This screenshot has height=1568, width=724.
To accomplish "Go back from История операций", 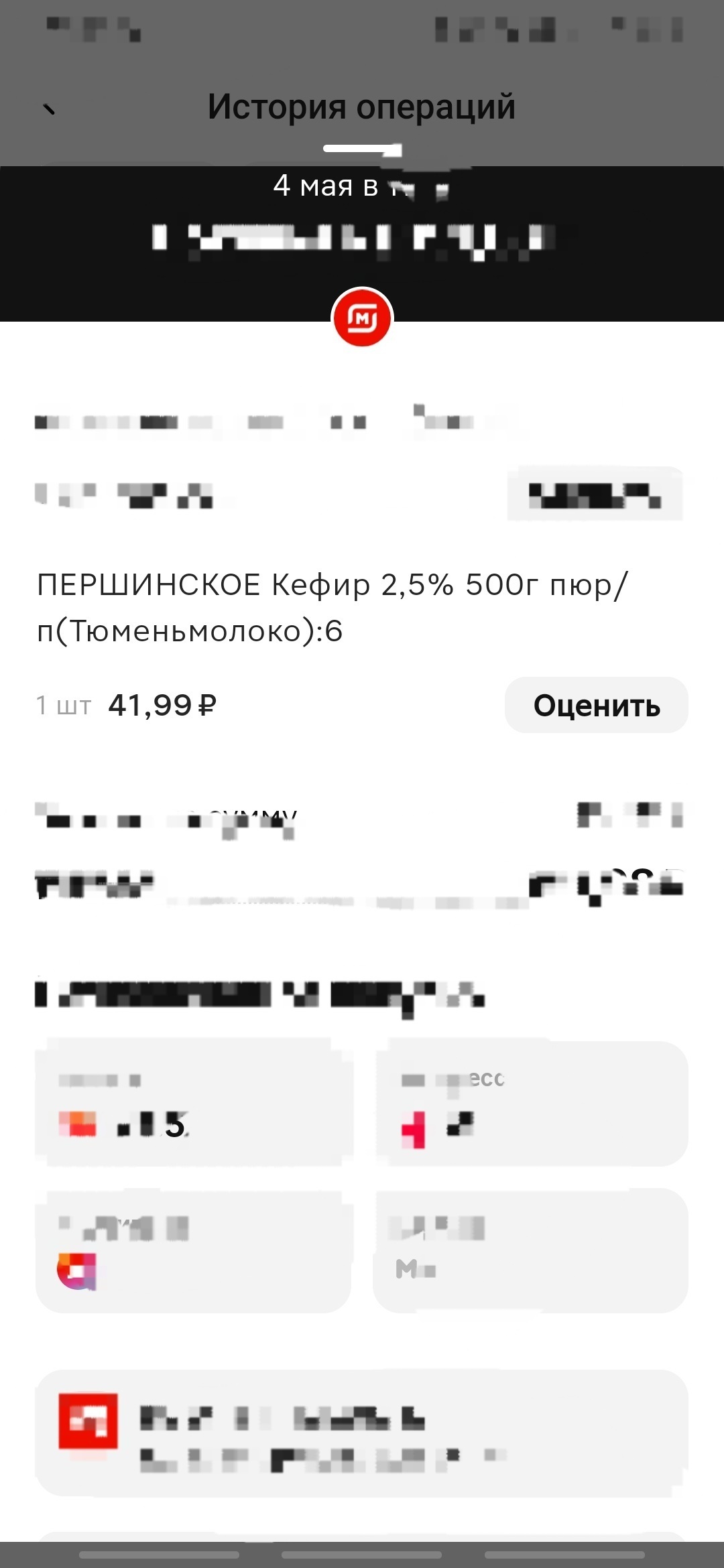I will pyautogui.click(x=49, y=109).
